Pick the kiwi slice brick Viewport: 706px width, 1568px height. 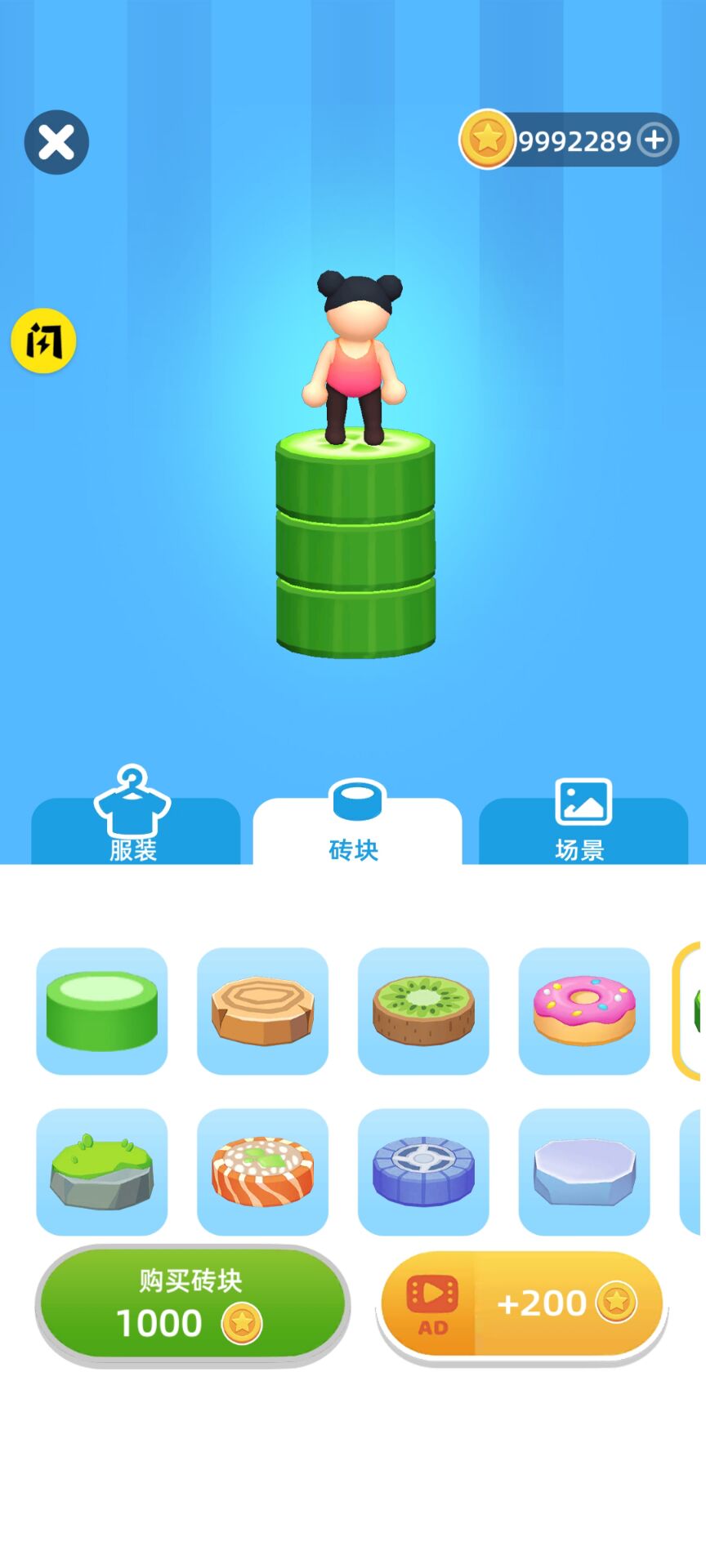click(x=423, y=1011)
